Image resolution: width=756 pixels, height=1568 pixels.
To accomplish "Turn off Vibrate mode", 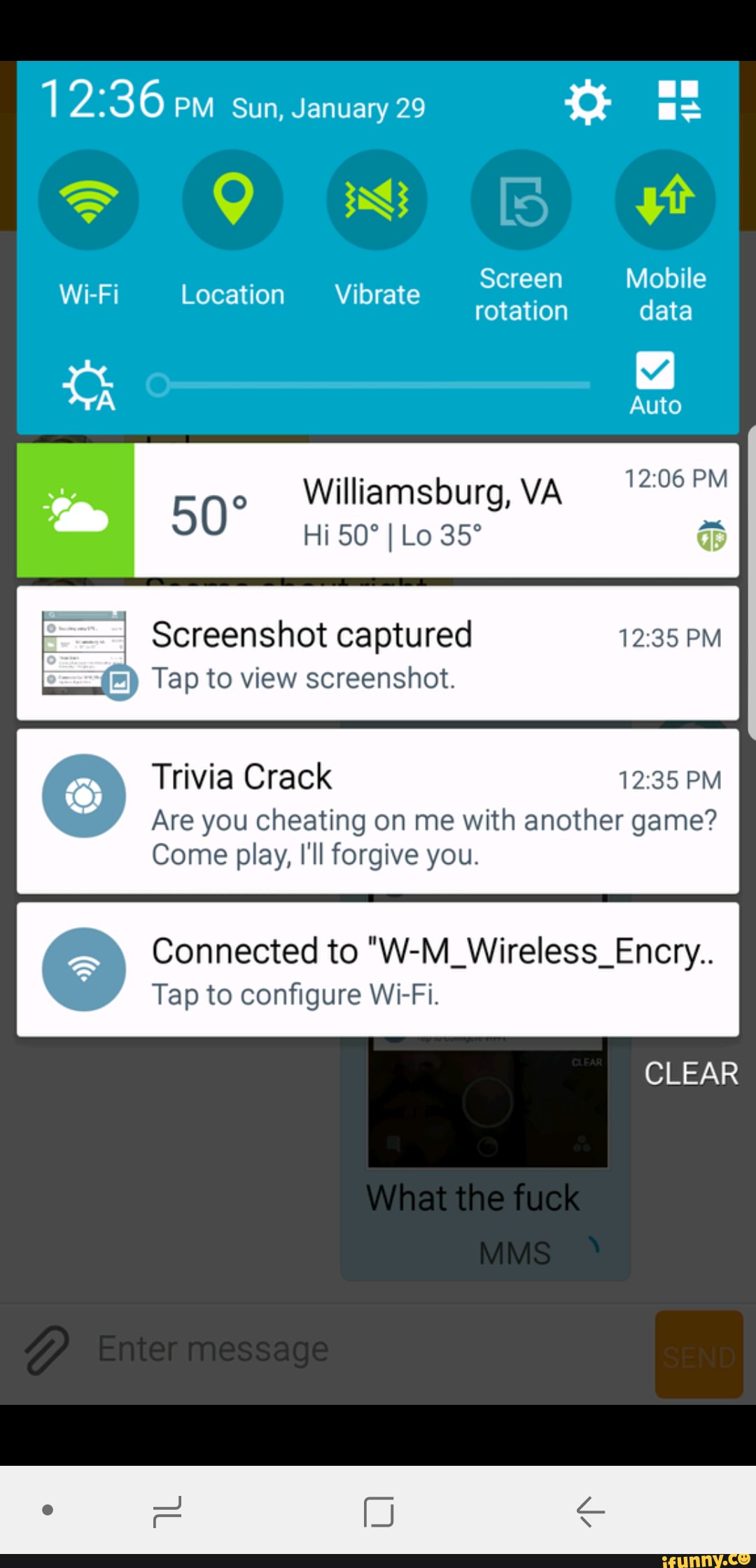I will 377,199.
